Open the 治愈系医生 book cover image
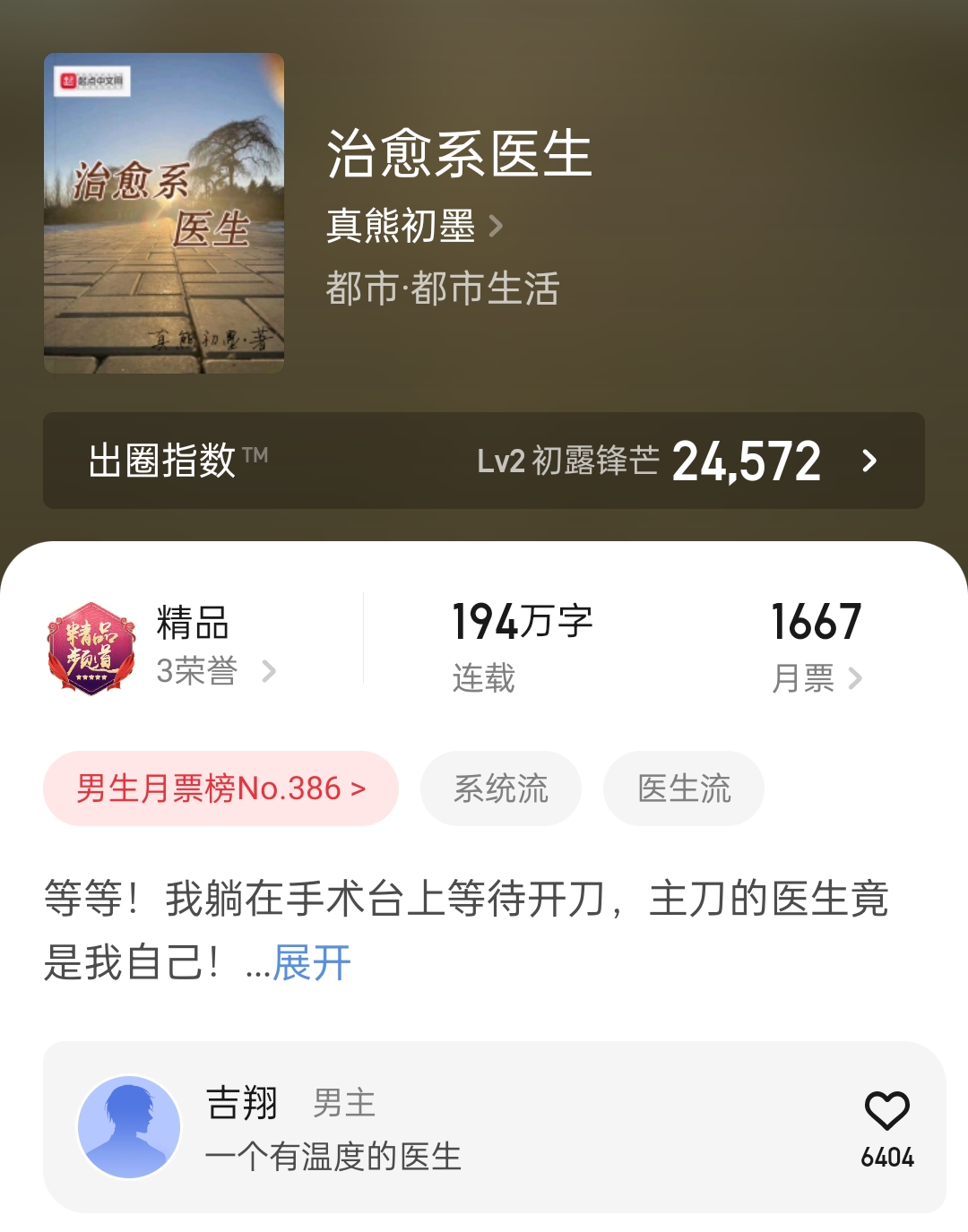The width and height of the screenshot is (968, 1232). [x=163, y=215]
